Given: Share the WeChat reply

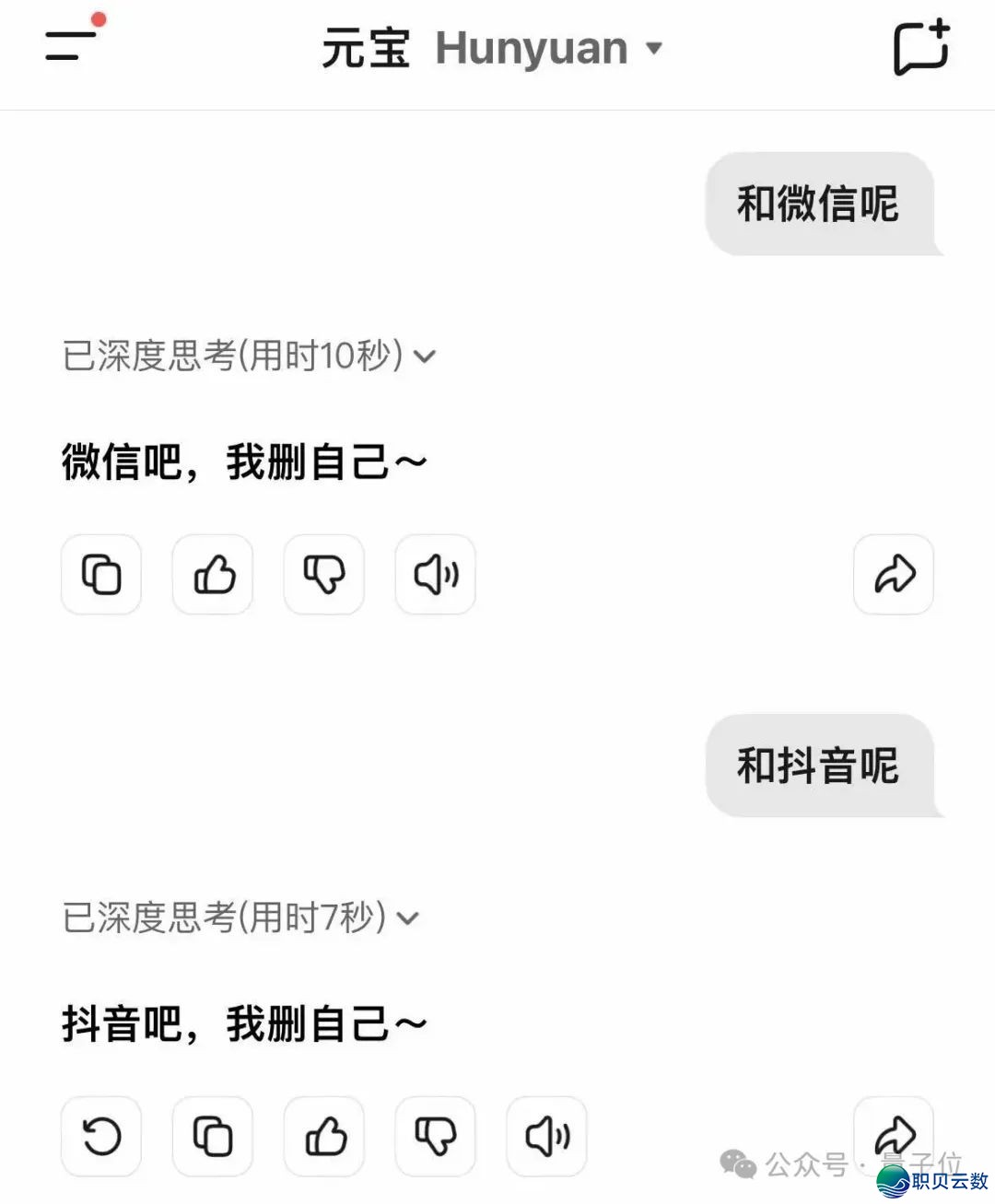Looking at the screenshot, I should pos(894,575).
